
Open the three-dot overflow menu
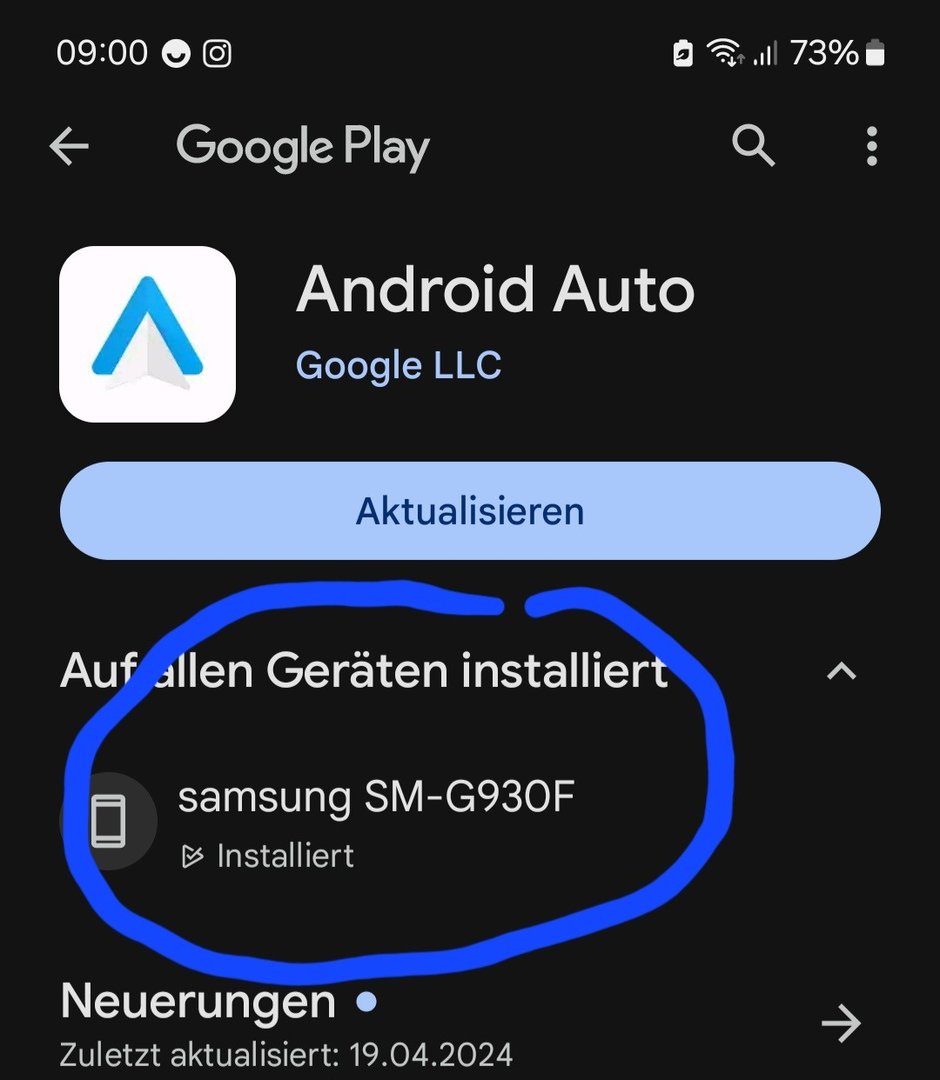(x=871, y=147)
